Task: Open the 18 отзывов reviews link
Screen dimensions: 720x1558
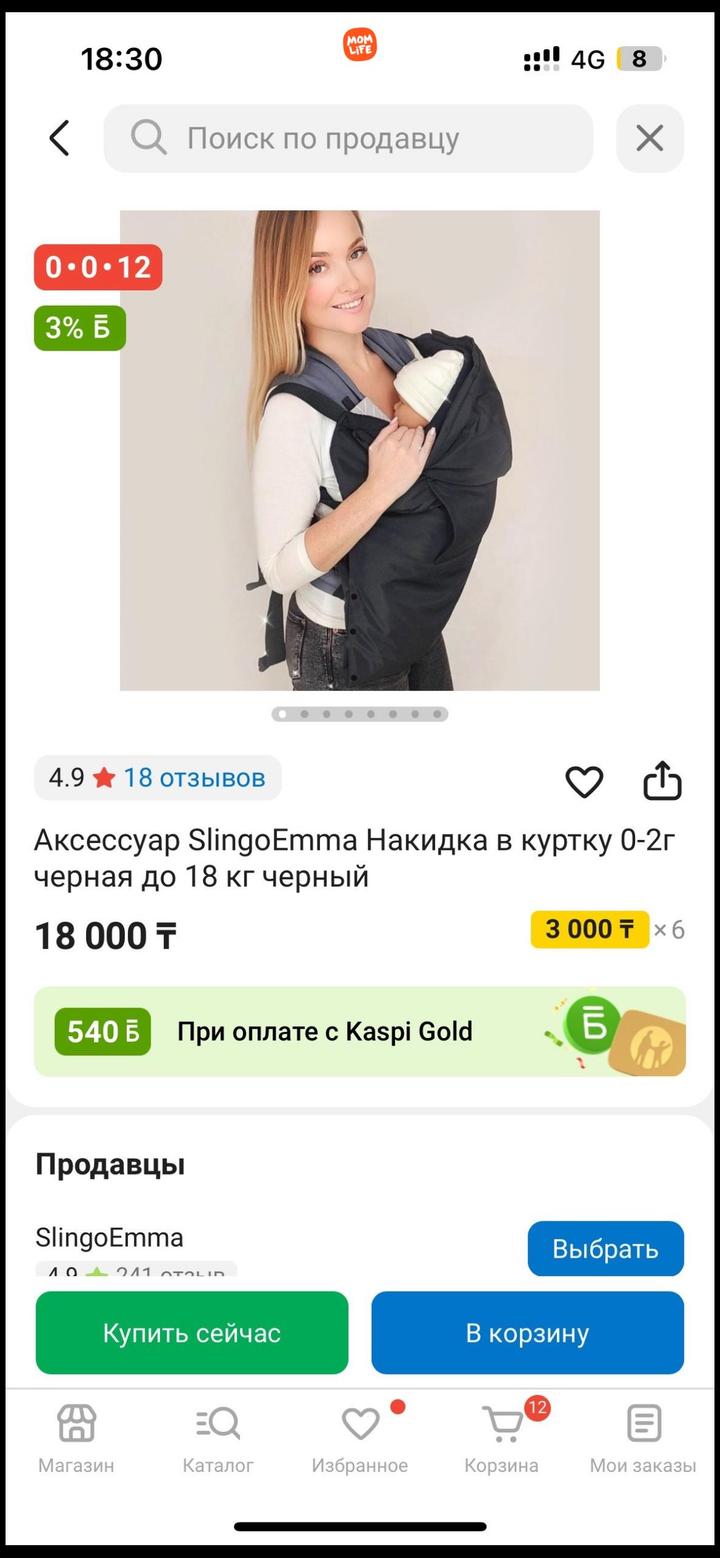Action: point(194,777)
